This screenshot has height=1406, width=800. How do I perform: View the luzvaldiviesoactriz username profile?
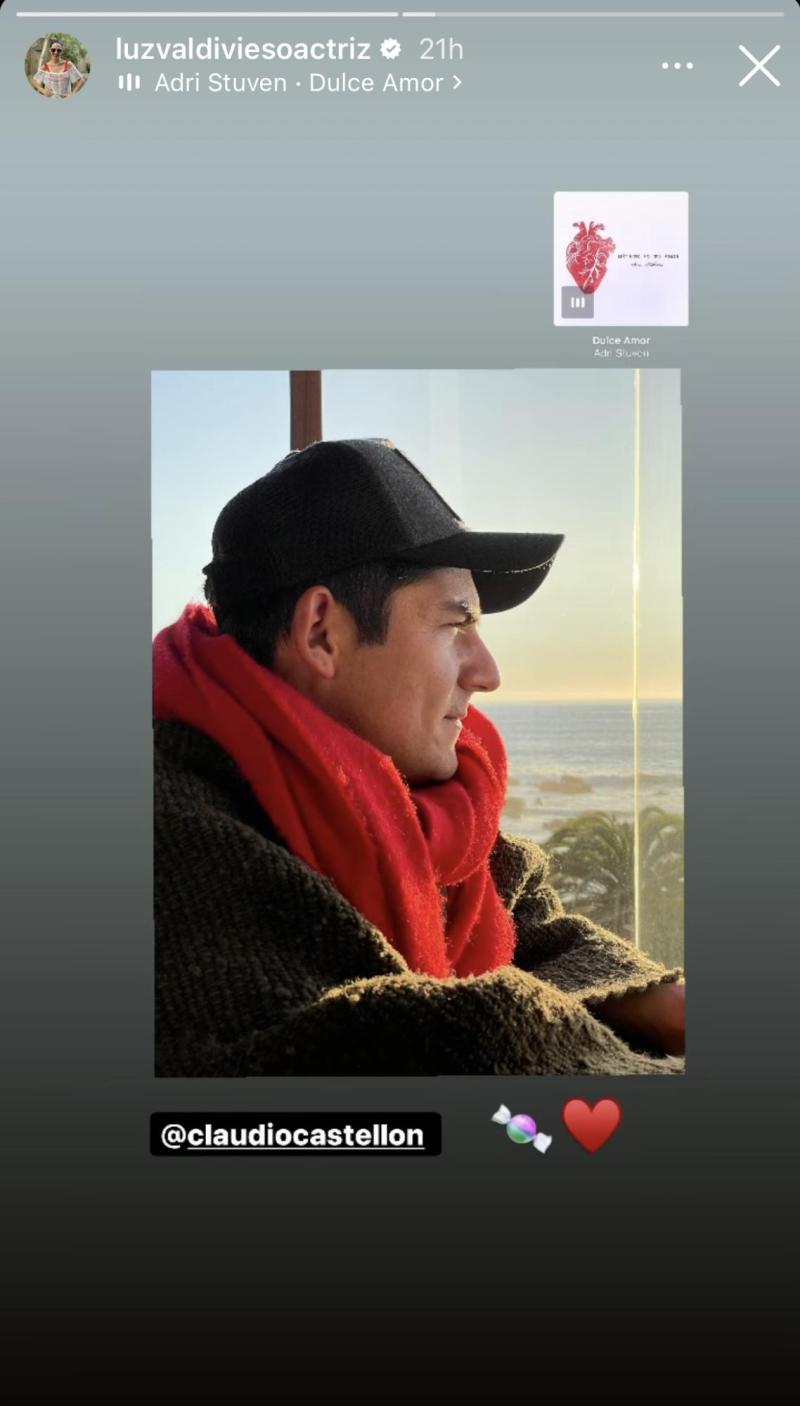coord(243,49)
